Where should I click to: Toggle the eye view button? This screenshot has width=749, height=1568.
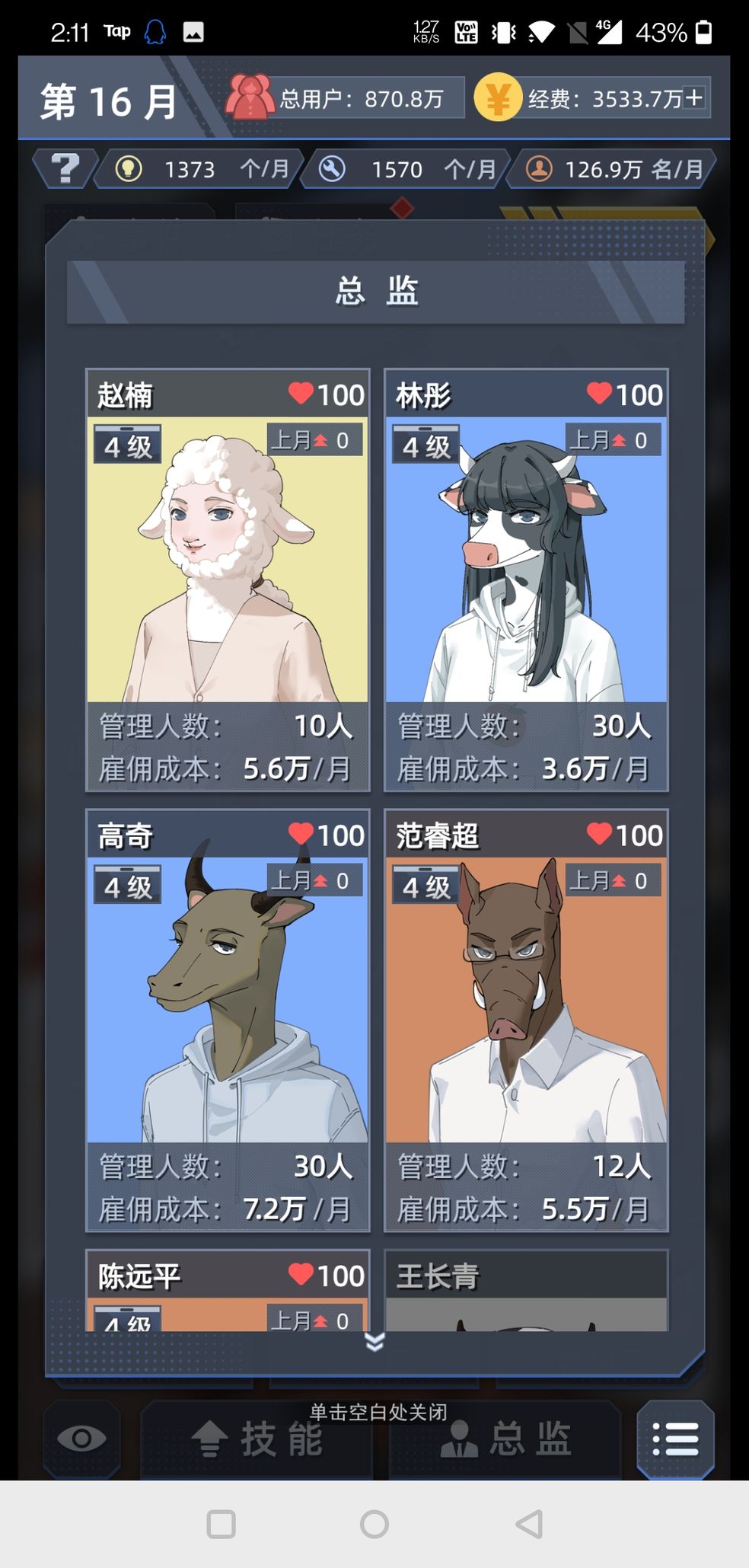pyautogui.click(x=81, y=1439)
